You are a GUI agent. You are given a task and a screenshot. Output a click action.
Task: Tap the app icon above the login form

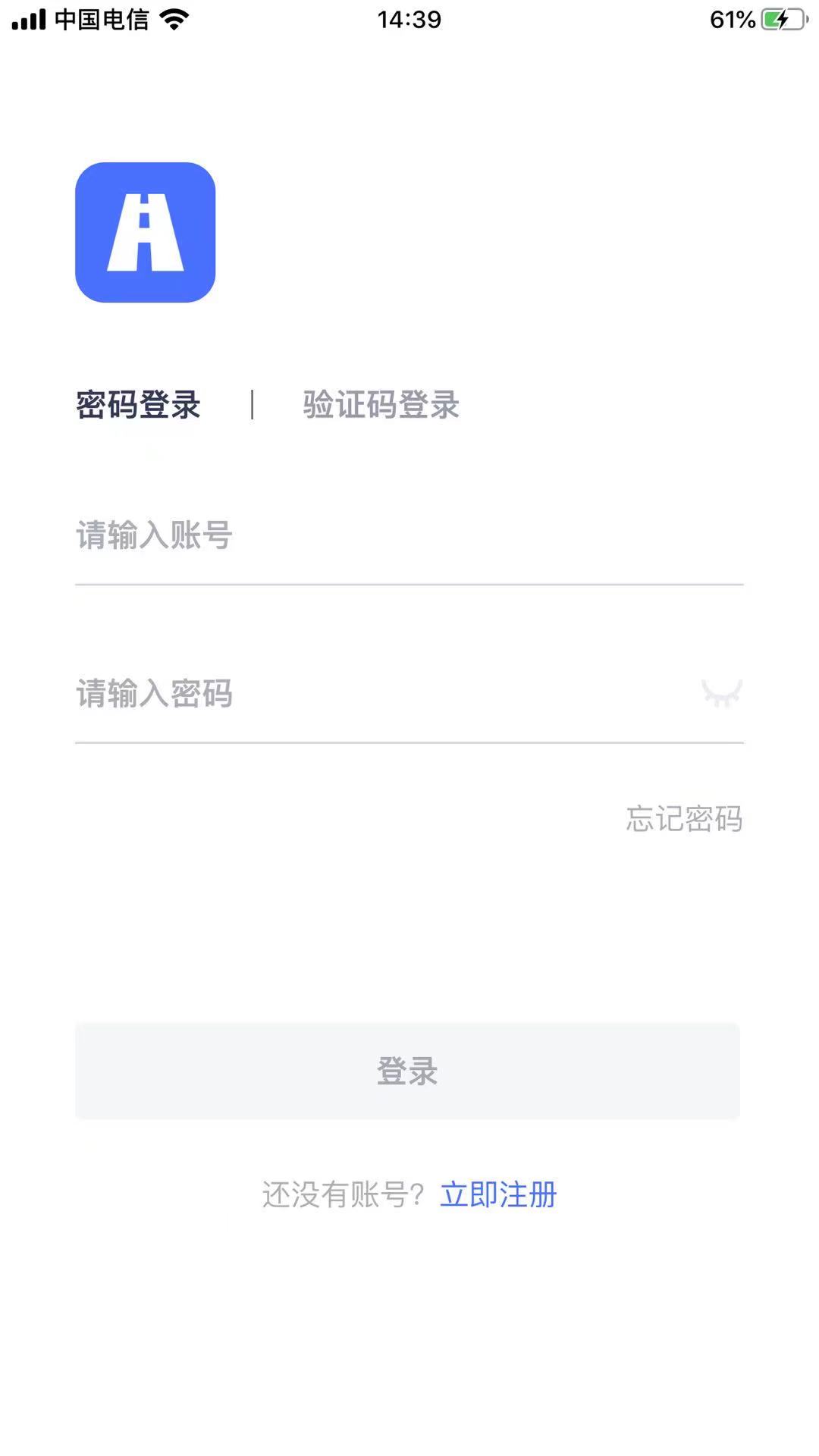(145, 231)
